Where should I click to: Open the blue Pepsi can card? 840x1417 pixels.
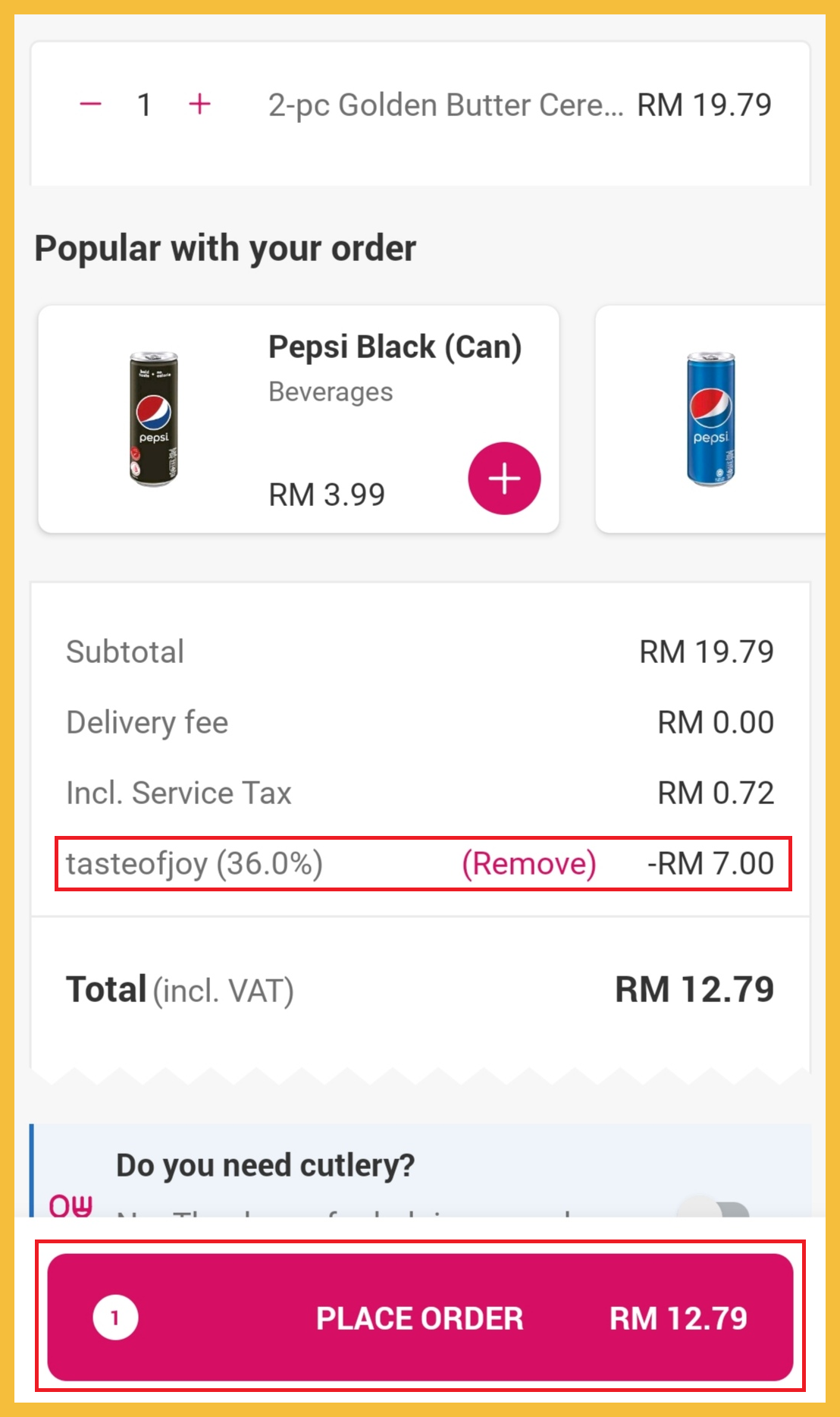click(x=710, y=419)
